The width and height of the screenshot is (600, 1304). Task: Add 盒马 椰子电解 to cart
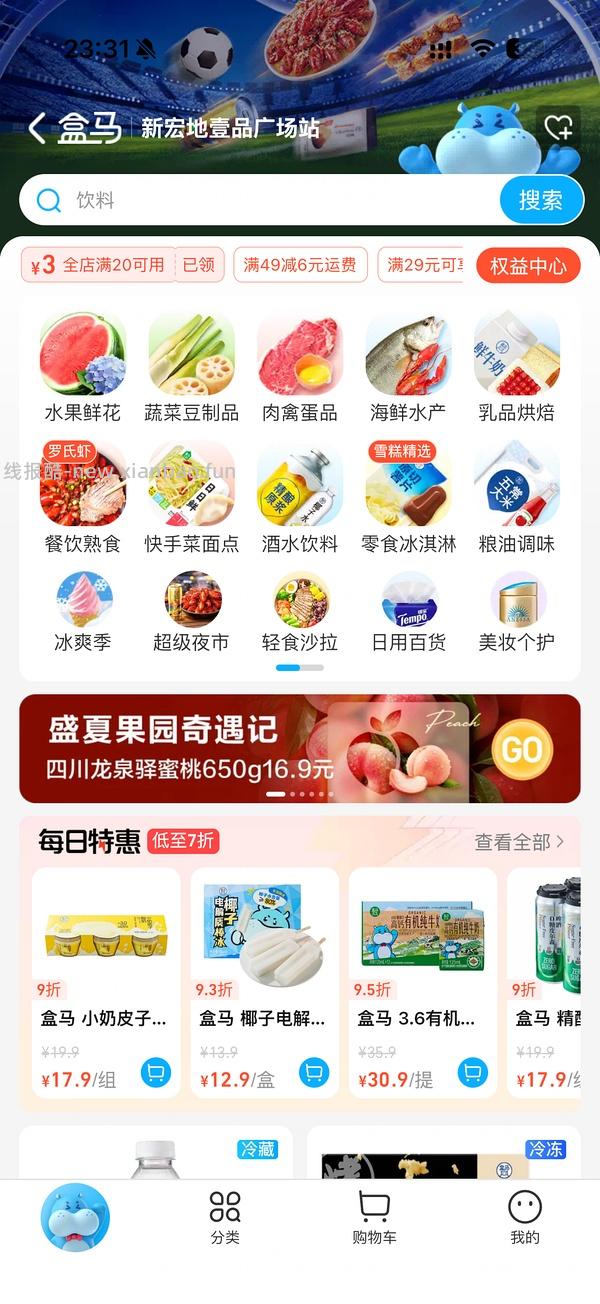tap(314, 1073)
